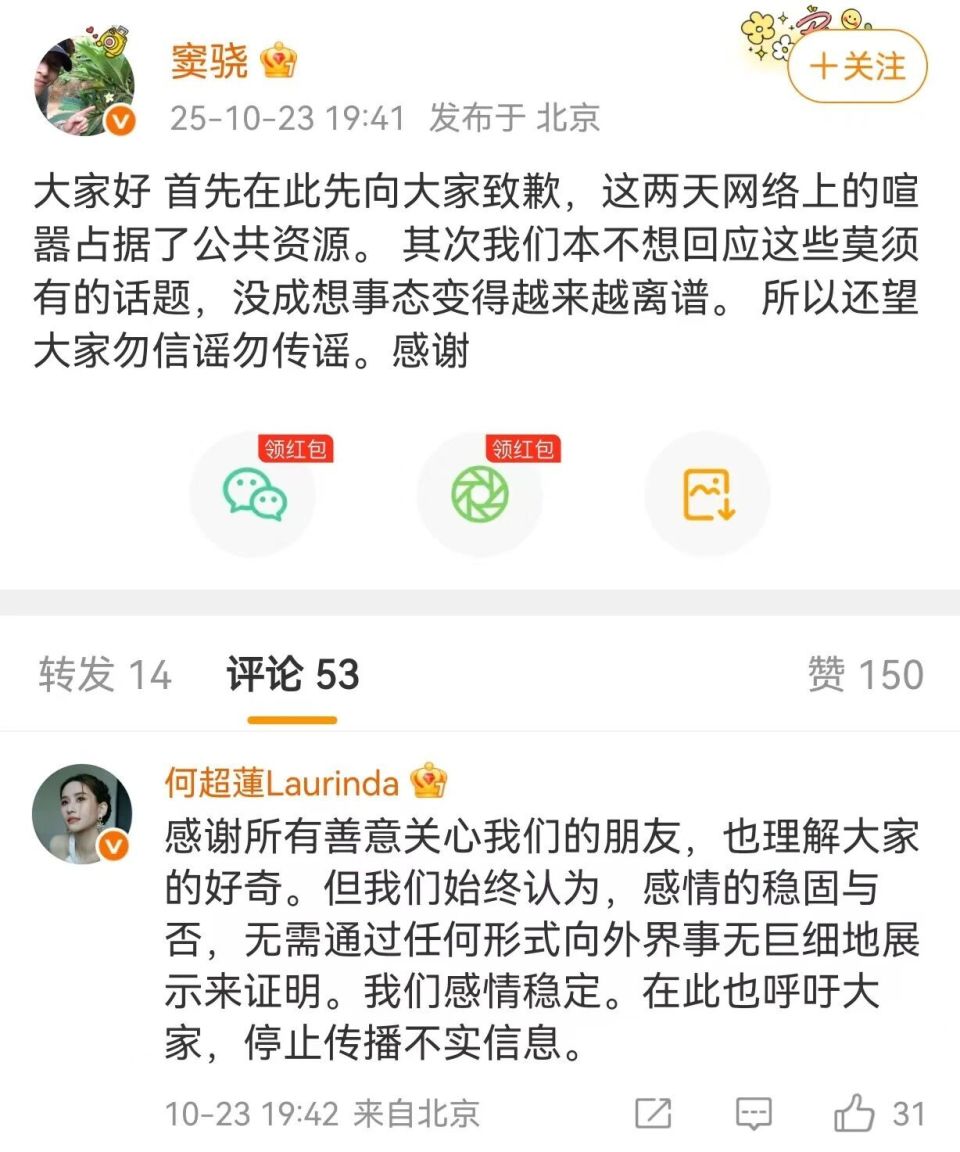This screenshot has width=960, height=1152.
Task: Click the forward arrow icon under the comment
Action: click(652, 1111)
